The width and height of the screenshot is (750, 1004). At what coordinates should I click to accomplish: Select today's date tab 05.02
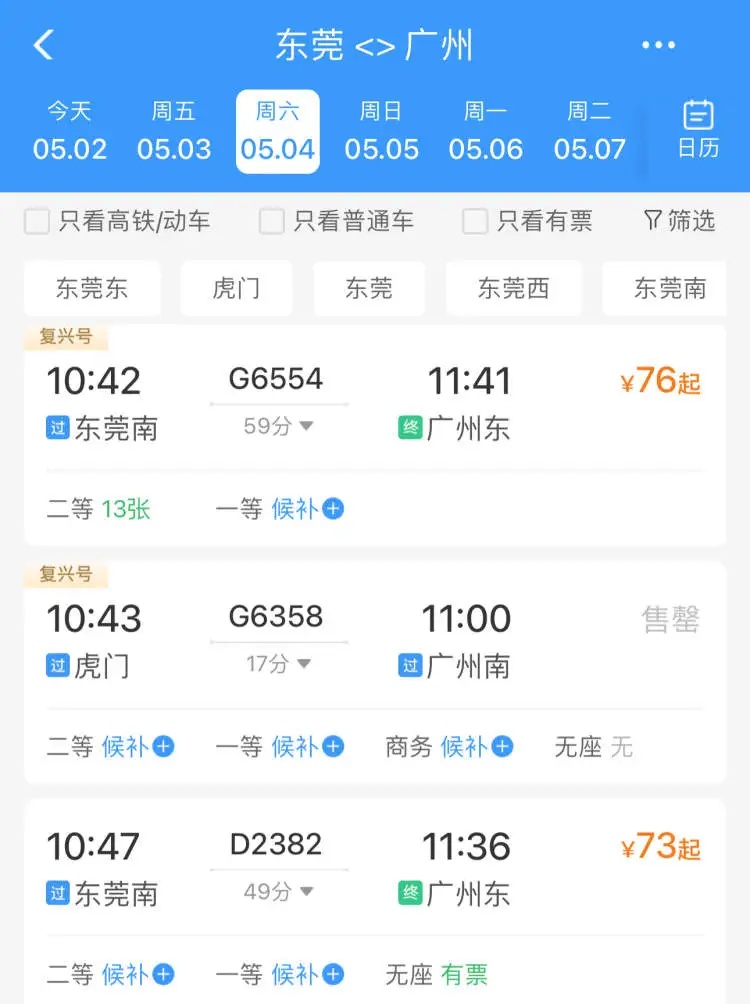(70, 131)
